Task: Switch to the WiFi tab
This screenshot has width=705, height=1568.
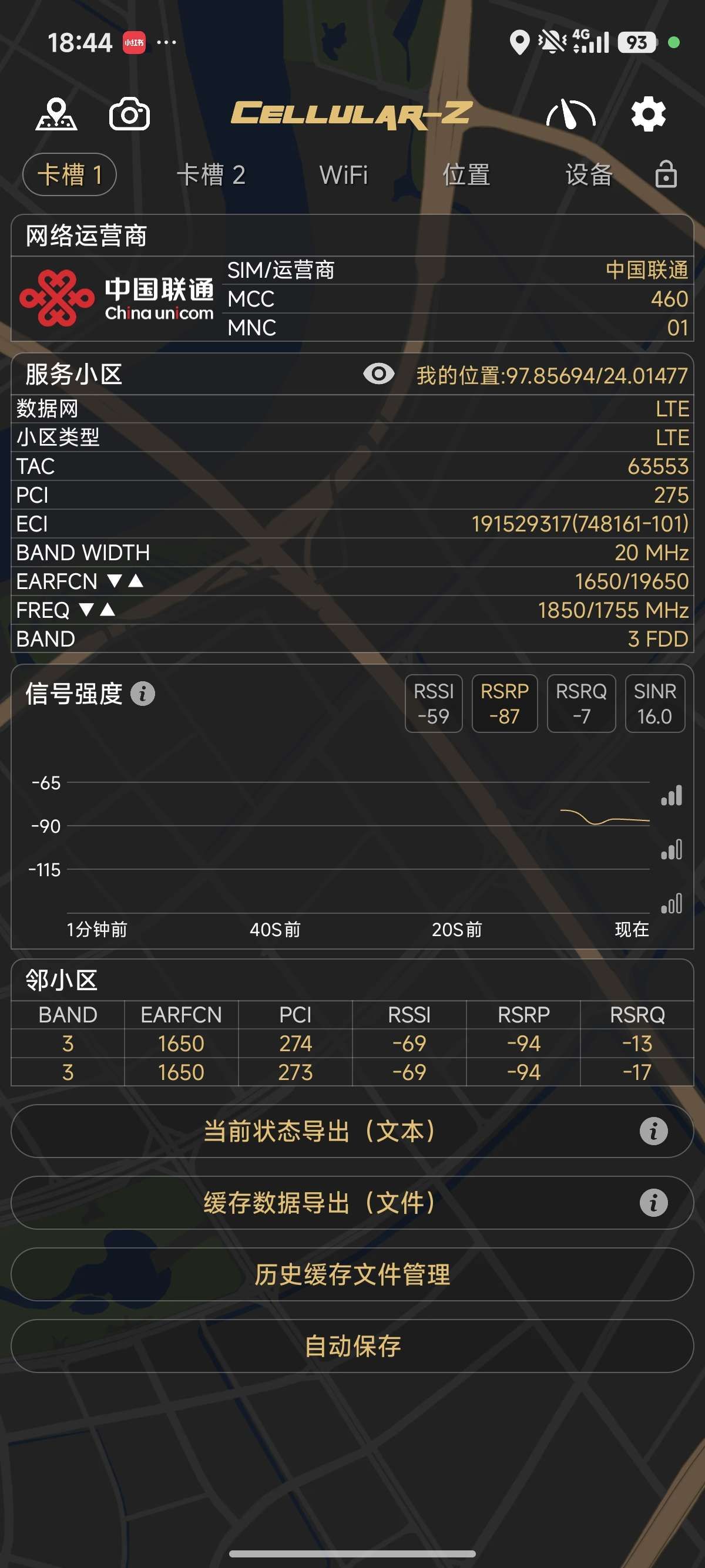Action: click(343, 174)
